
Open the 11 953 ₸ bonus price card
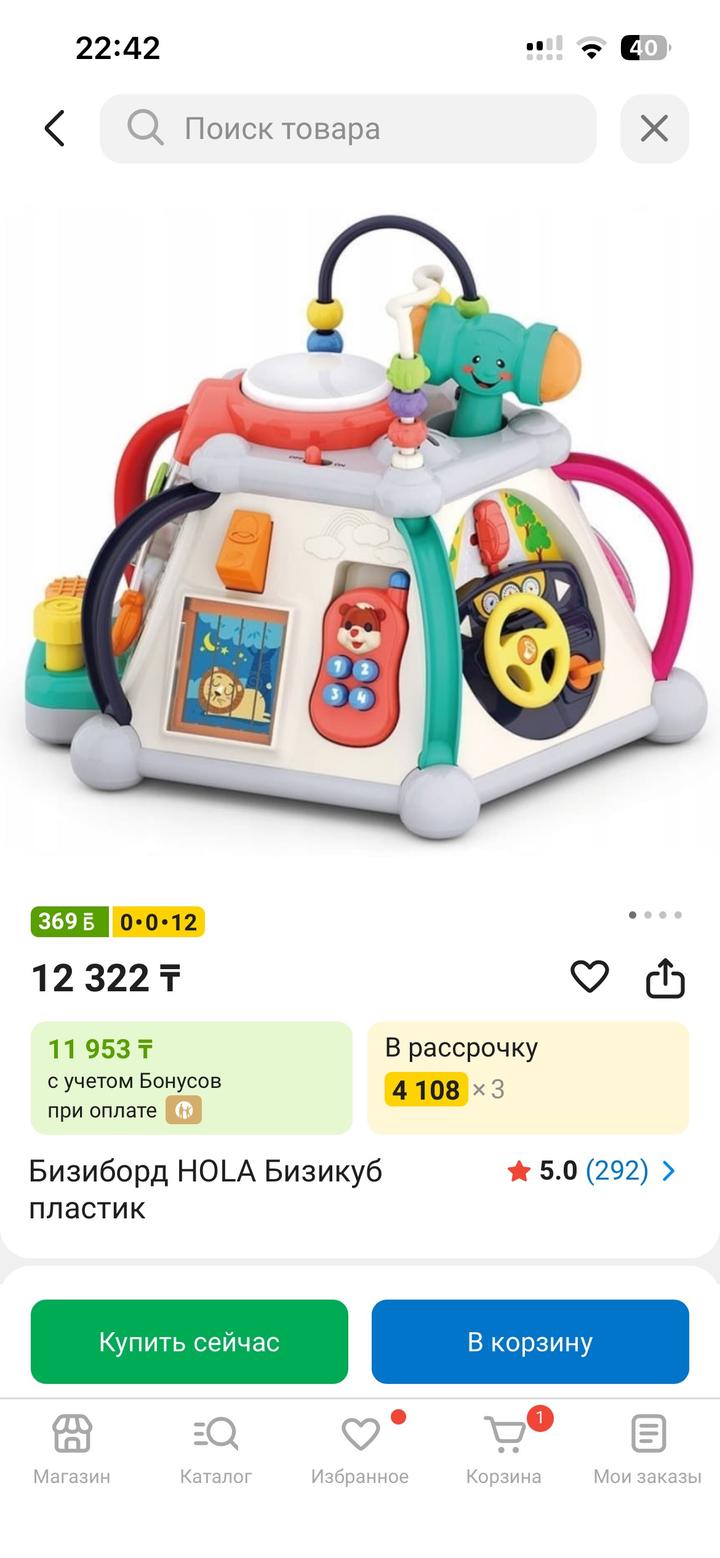pos(191,1078)
